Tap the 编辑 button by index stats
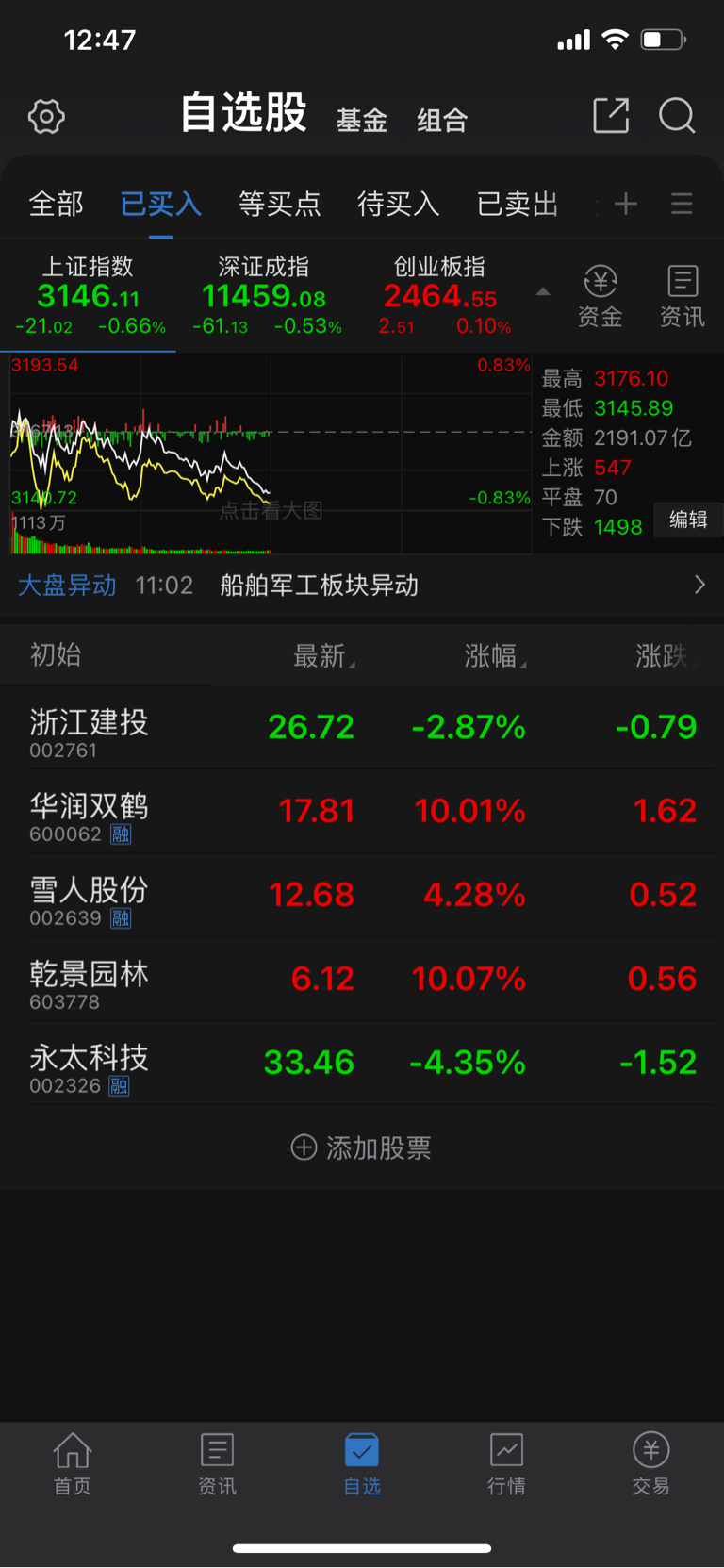Screen dimensions: 724x1568 tap(688, 520)
